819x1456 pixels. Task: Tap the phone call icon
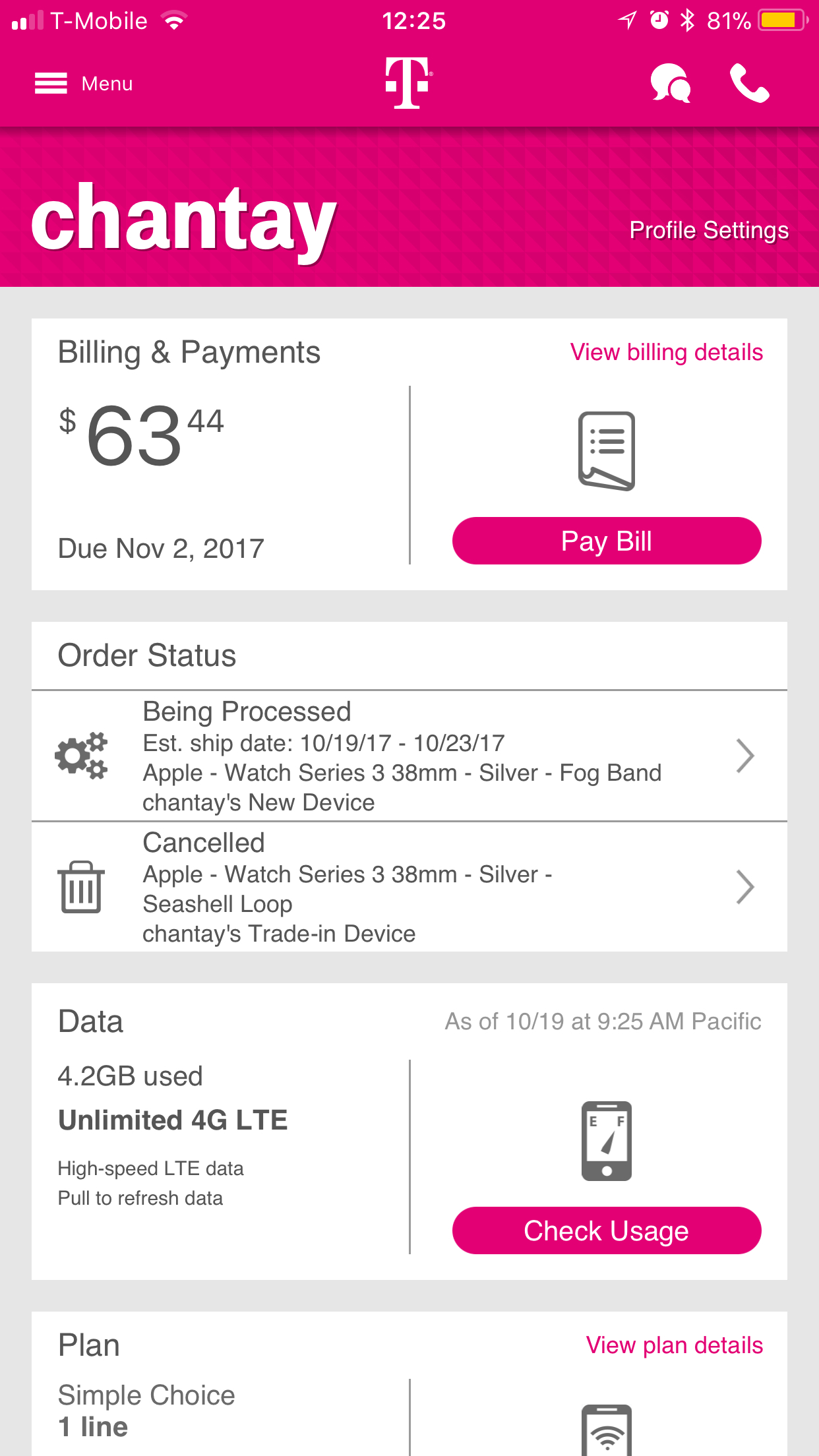[750, 83]
